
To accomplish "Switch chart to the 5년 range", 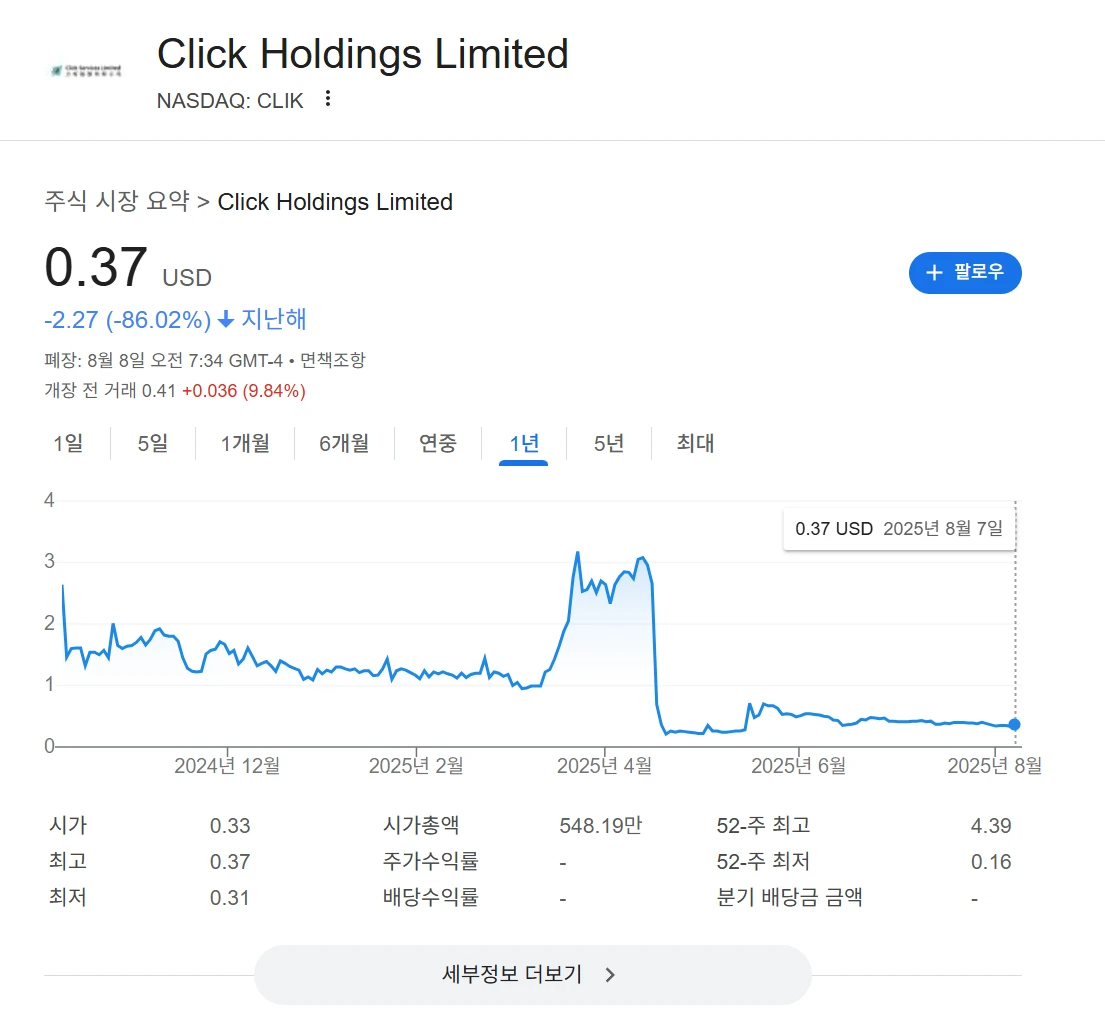I will [609, 443].
